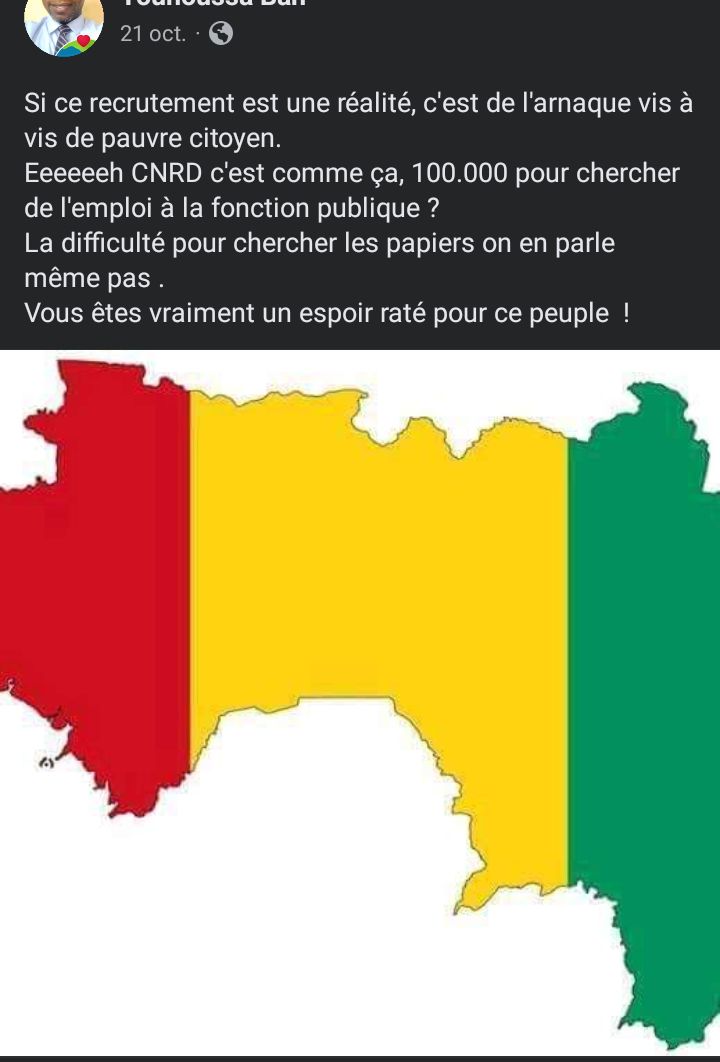Open the poster's profile picture
This screenshot has width=720, height=1062.
coord(64,24)
